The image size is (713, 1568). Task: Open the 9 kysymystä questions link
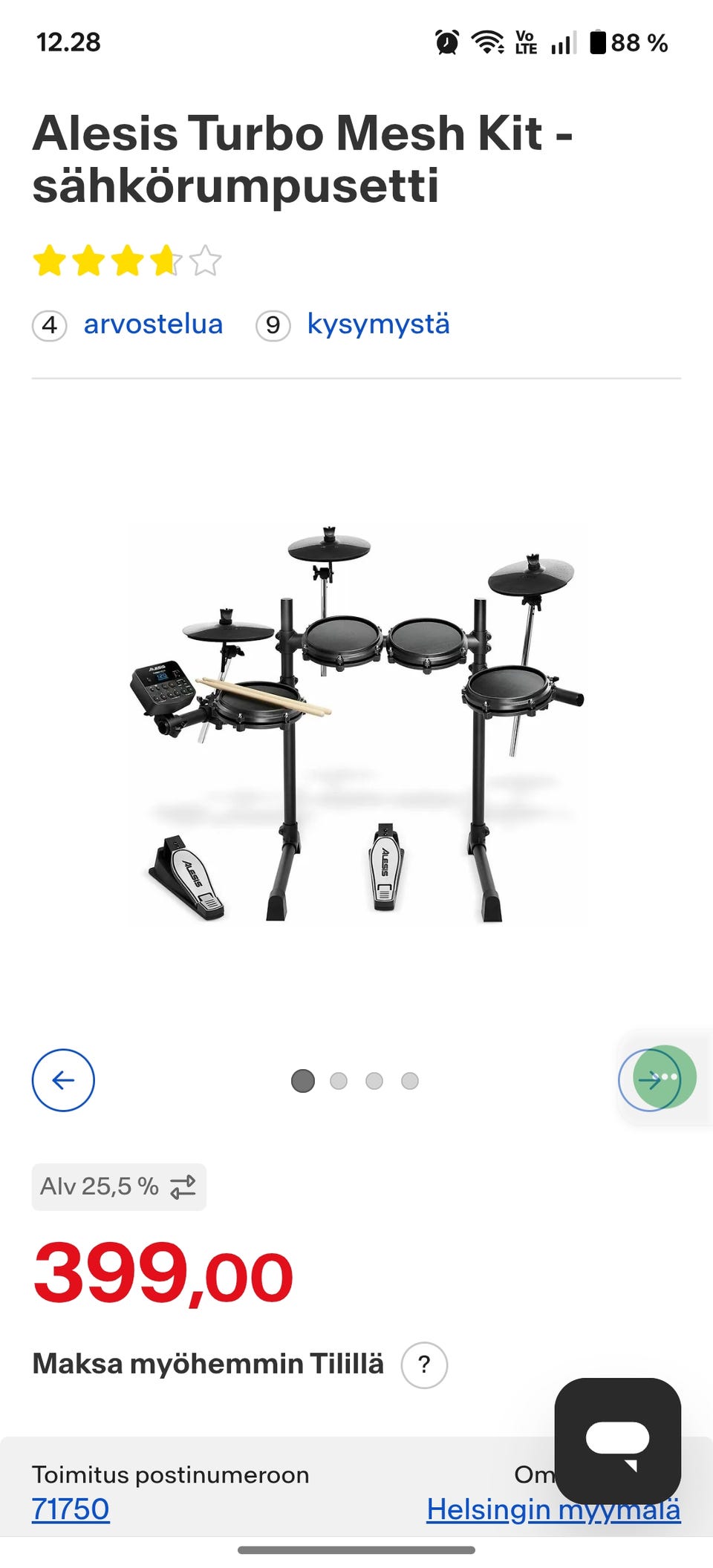click(378, 324)
